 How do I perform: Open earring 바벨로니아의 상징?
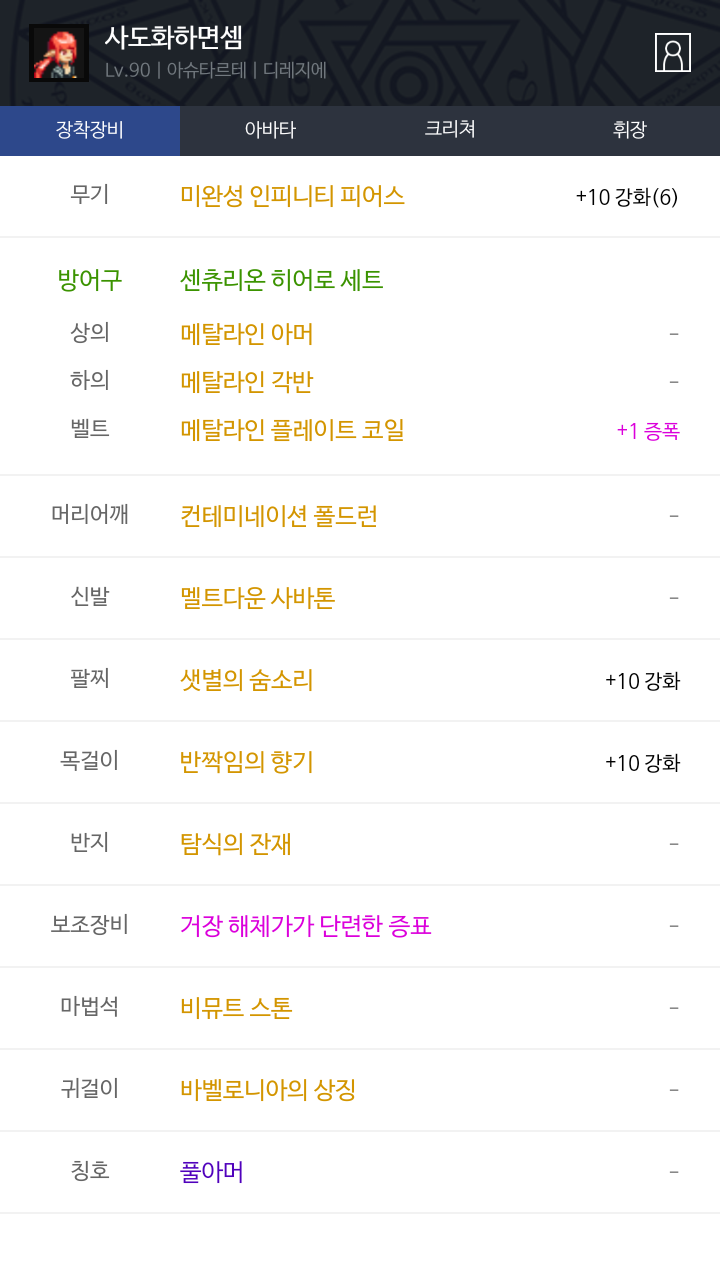tap(268, 1091)
